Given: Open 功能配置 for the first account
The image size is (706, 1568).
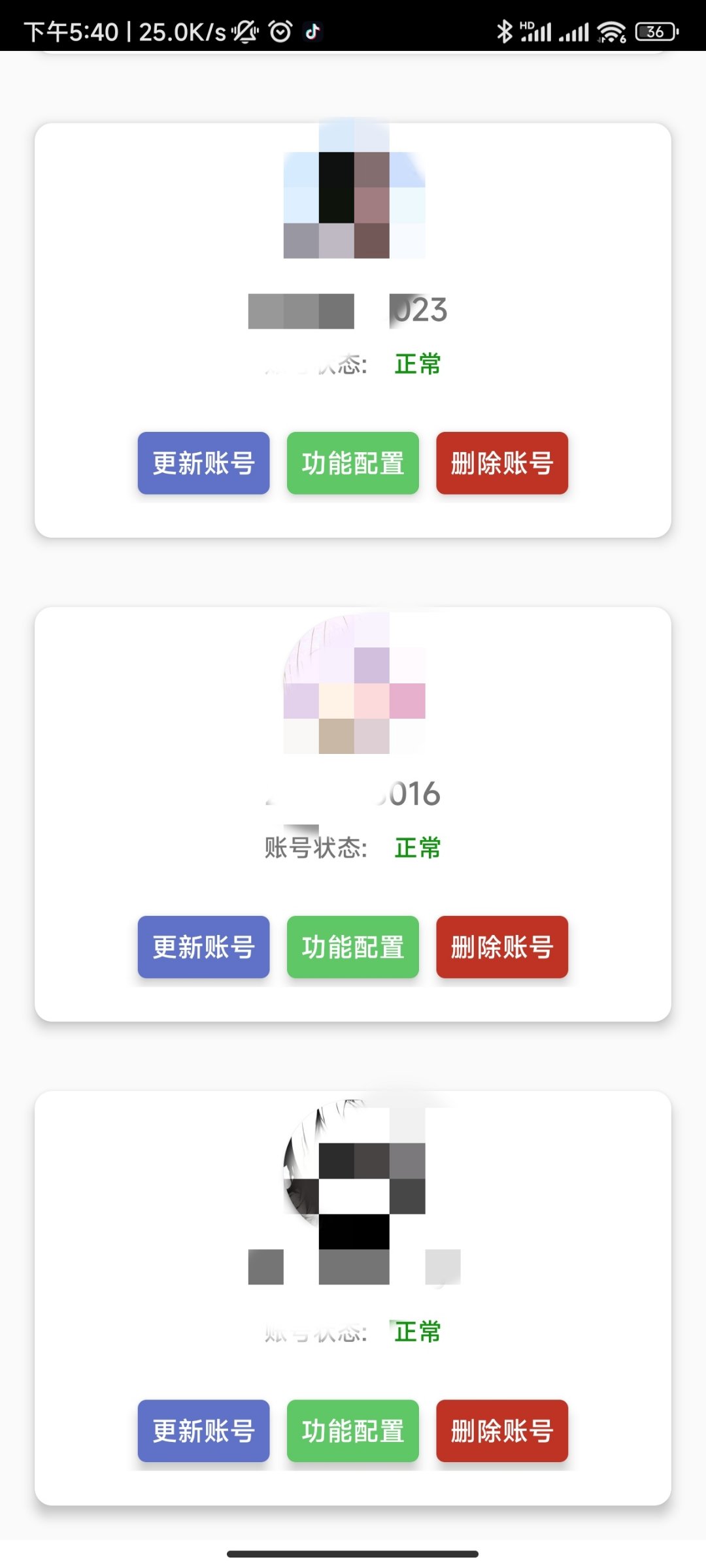Looking at the screenshot, I should click(x=352, y=464).
